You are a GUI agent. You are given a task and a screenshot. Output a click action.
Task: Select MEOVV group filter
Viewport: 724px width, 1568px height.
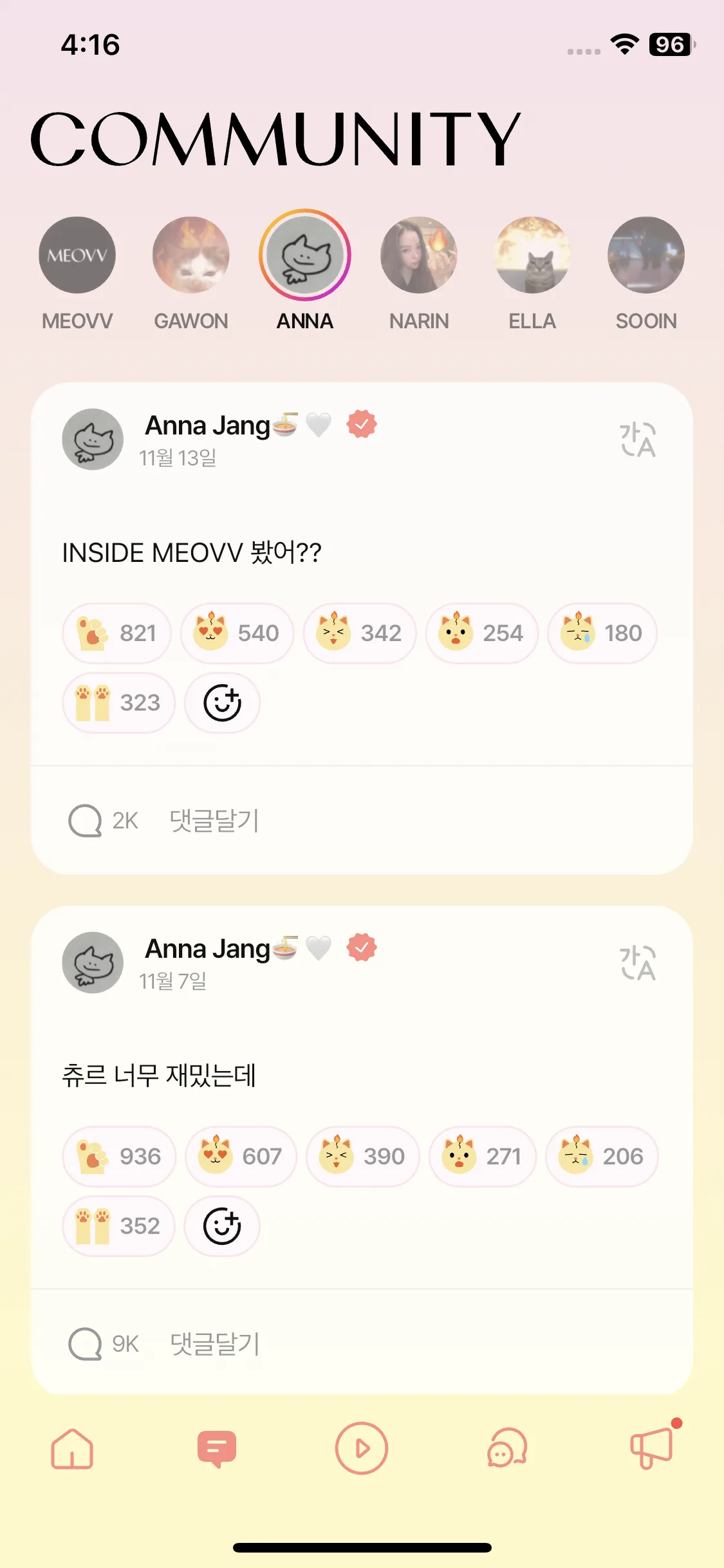tap(77, 256)
